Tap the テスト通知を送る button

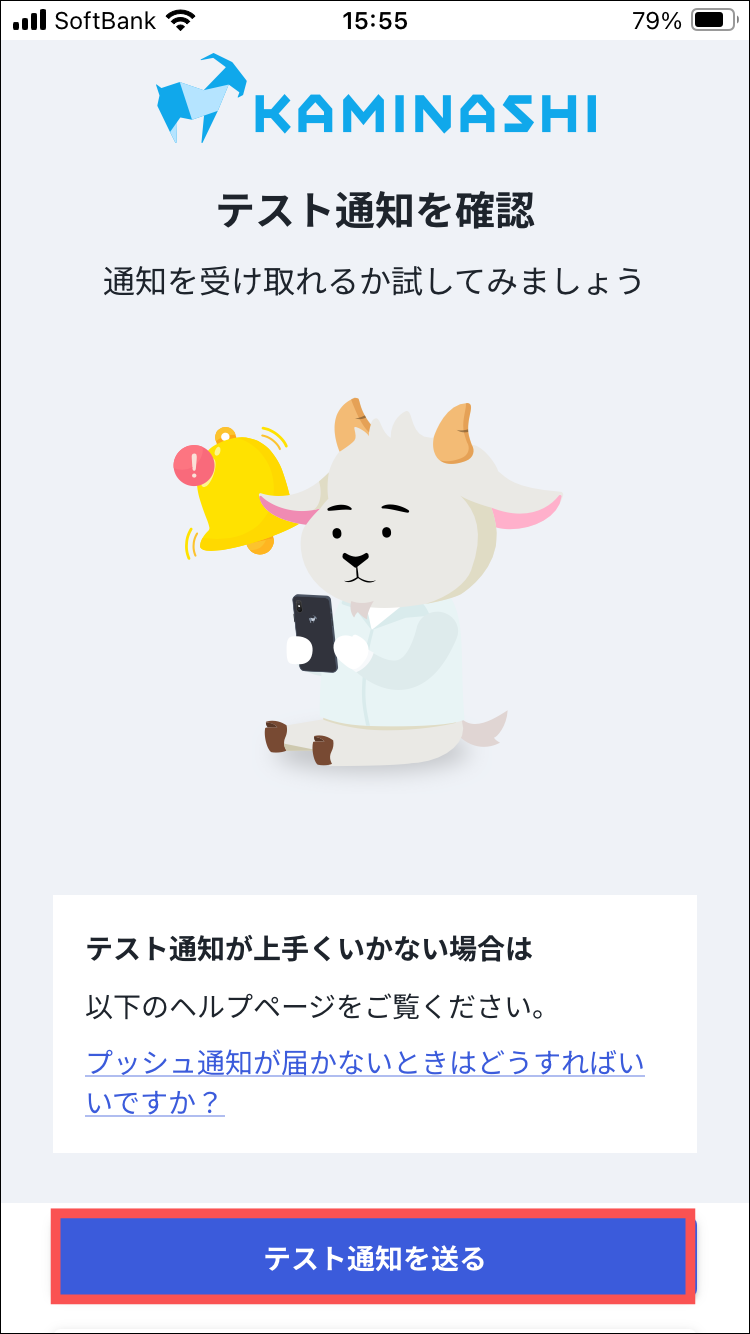tap(374, 1257)
